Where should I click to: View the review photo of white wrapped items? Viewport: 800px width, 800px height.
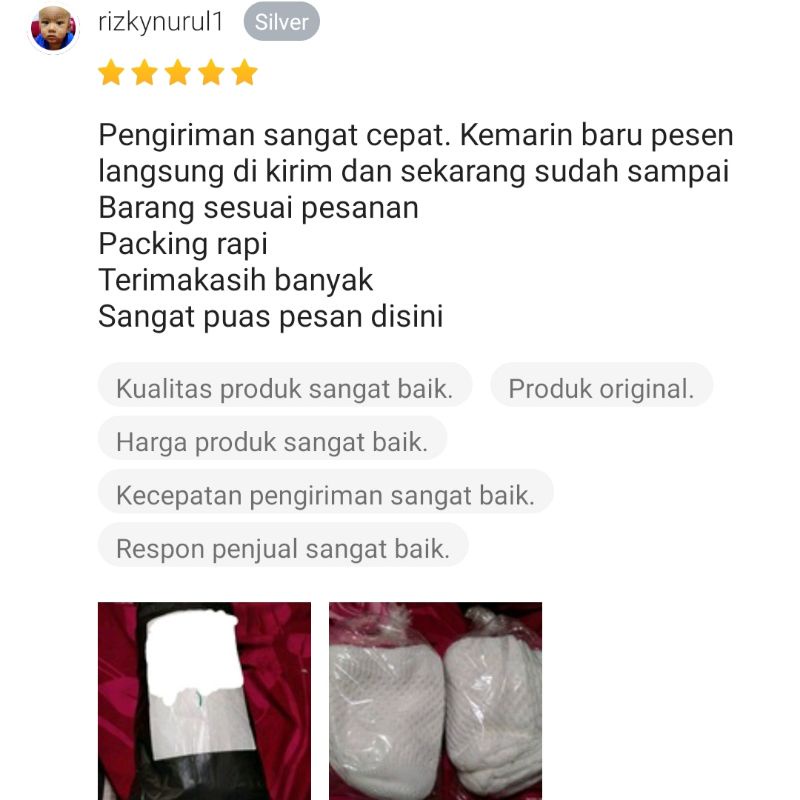(435, 700)
